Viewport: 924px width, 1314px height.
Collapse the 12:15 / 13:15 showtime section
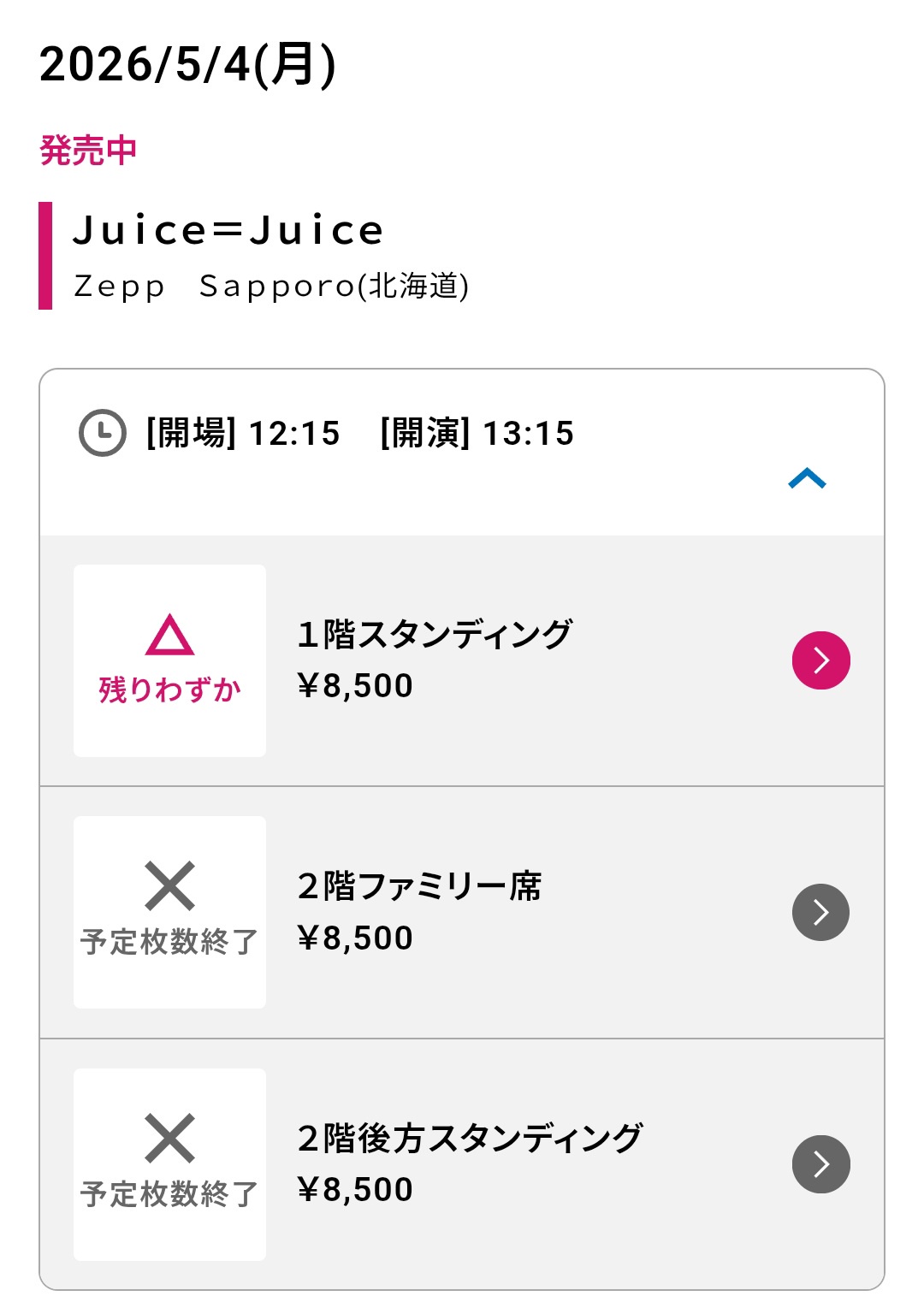807,478
